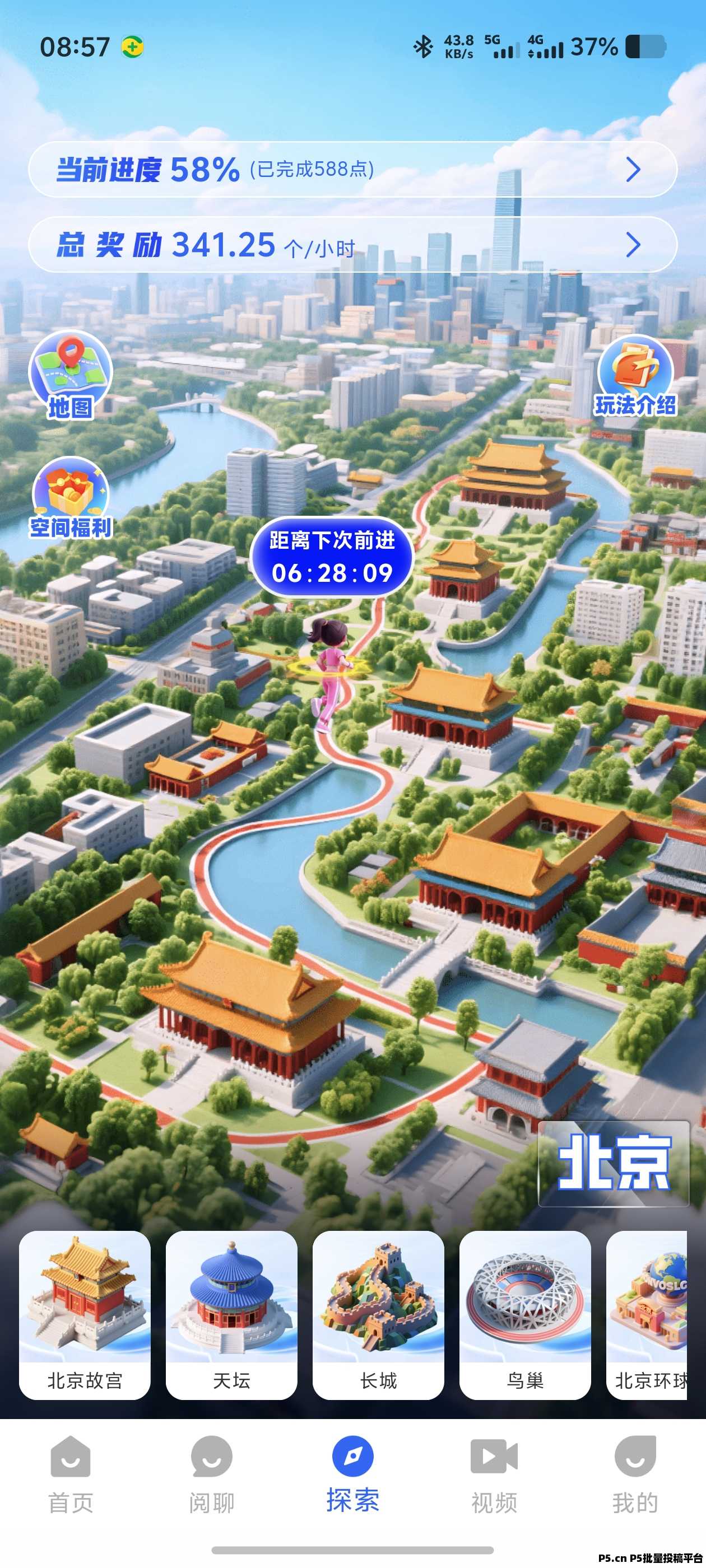Tap the 北京 city label
Image resolution: width=706 pixels, height=1568 pixels.
[x=614, y=1163]
